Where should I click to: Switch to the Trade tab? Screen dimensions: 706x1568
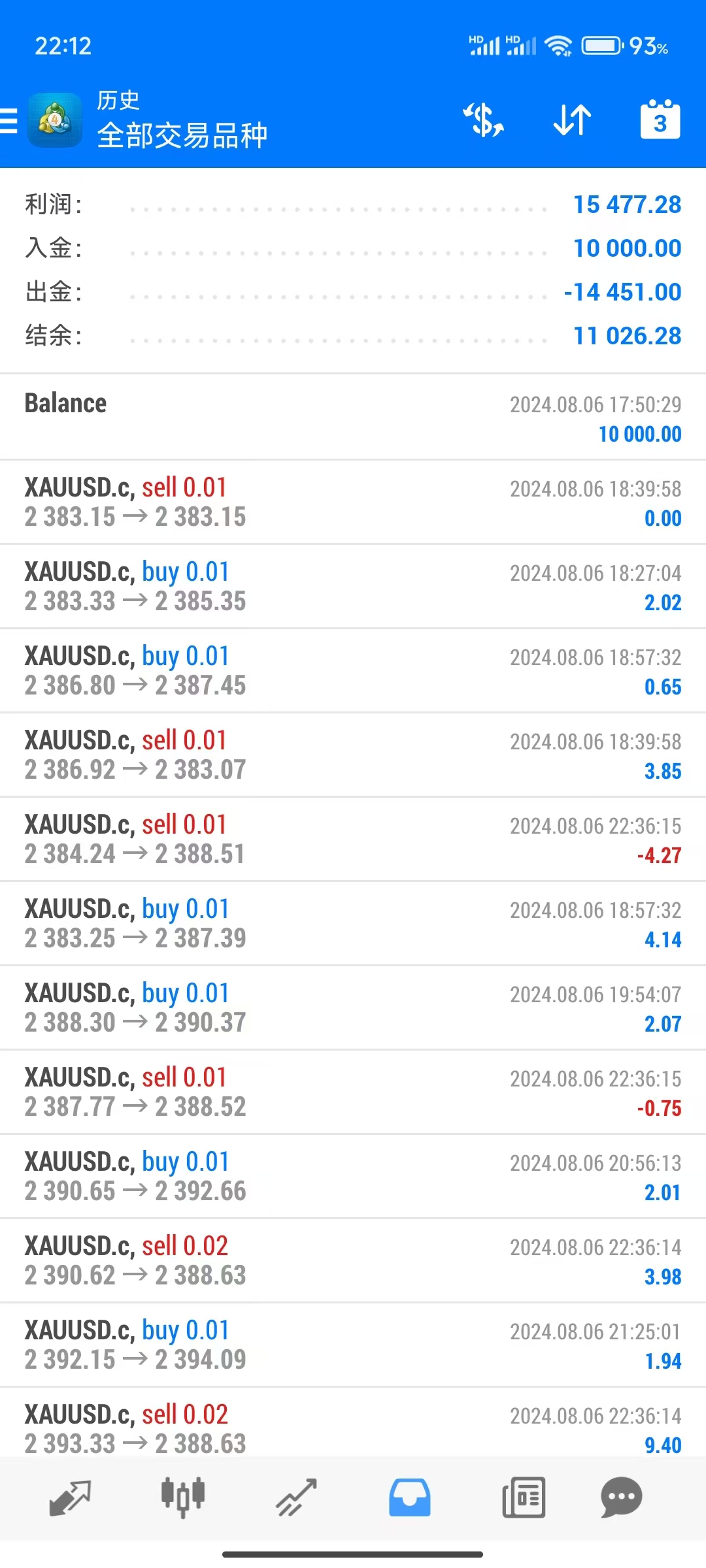(296, 1497)
